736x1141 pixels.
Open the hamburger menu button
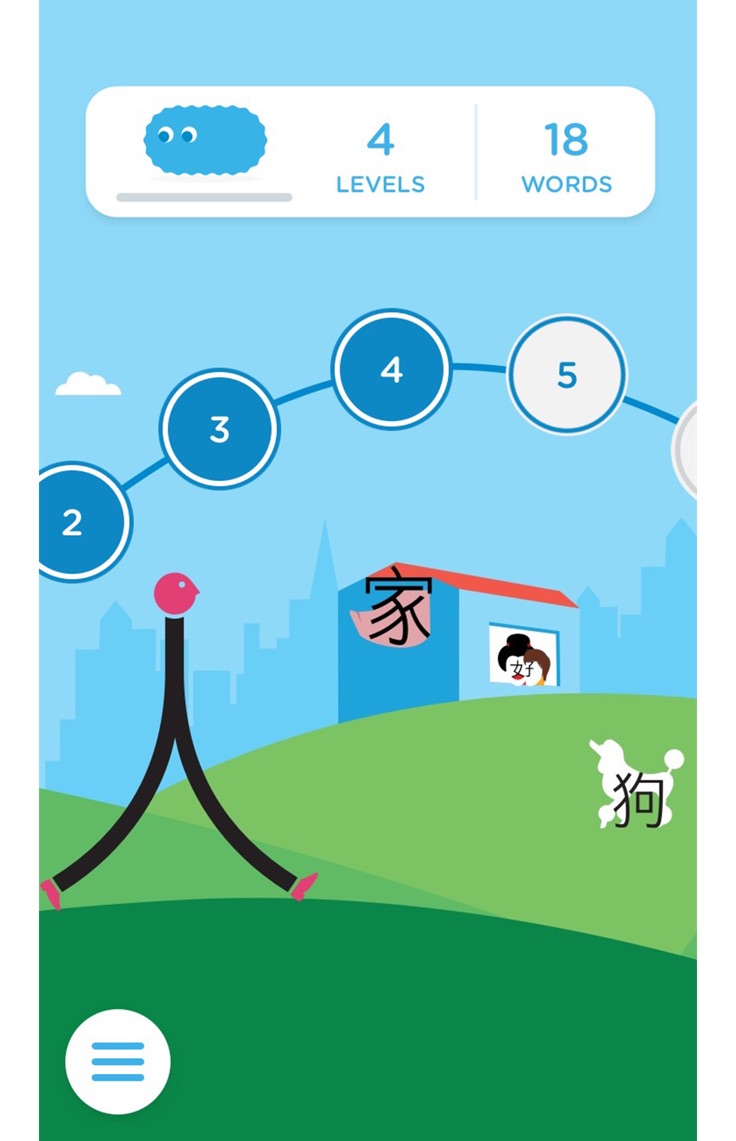coord(118,1061)
